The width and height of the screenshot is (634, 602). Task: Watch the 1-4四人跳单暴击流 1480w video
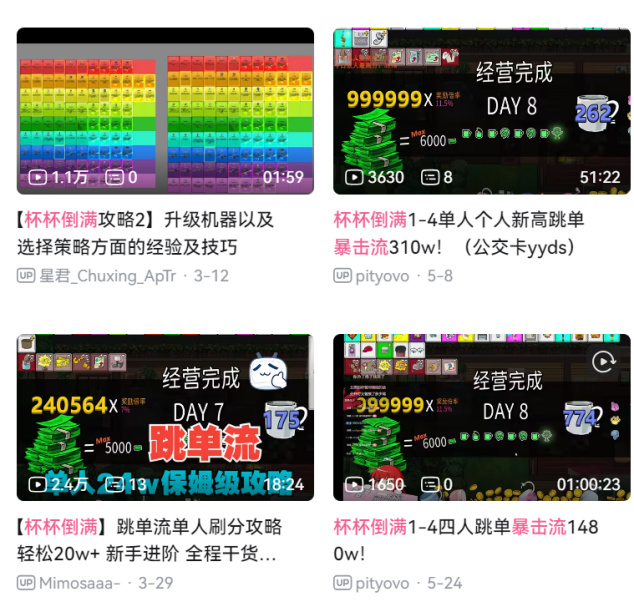click(481, 417)
